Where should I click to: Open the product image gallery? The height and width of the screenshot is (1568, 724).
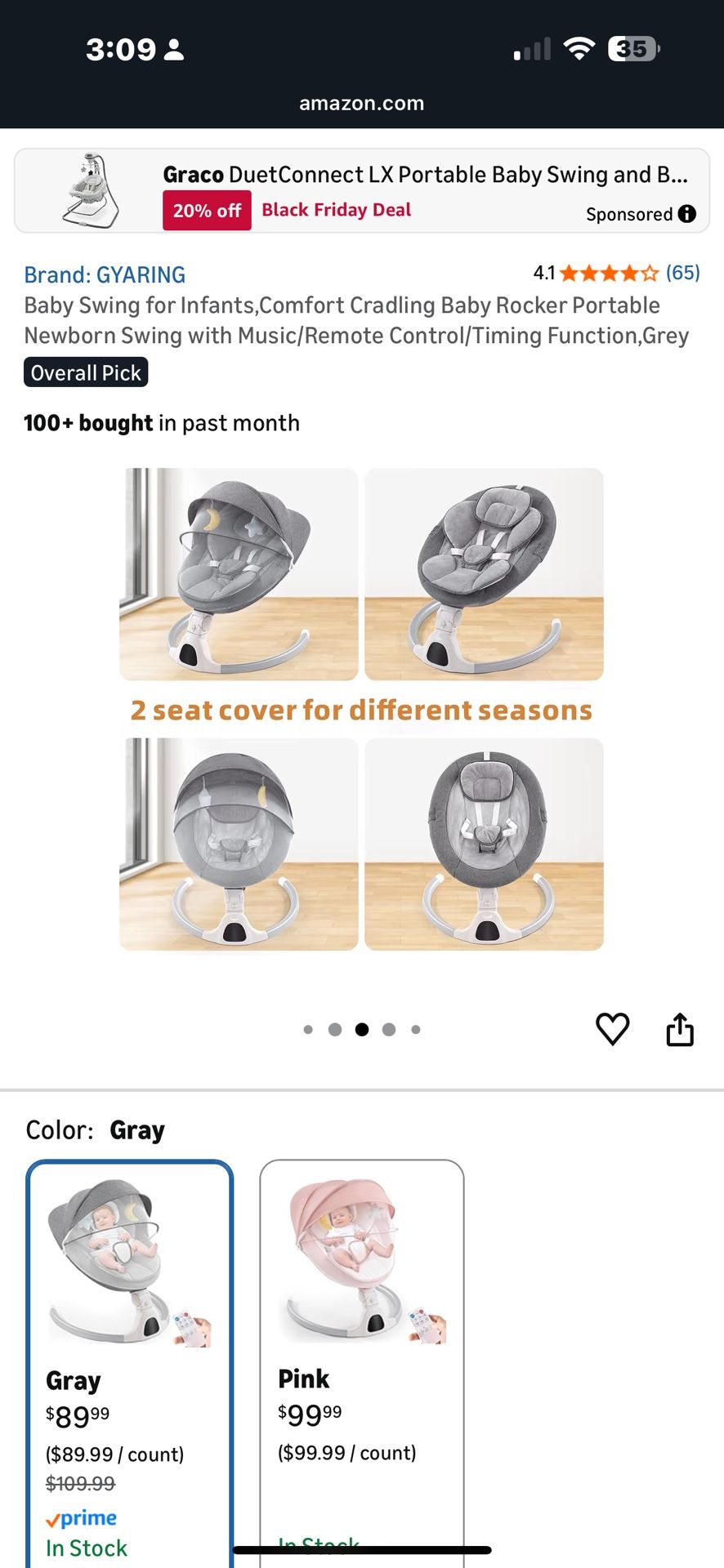click(361, 709)
